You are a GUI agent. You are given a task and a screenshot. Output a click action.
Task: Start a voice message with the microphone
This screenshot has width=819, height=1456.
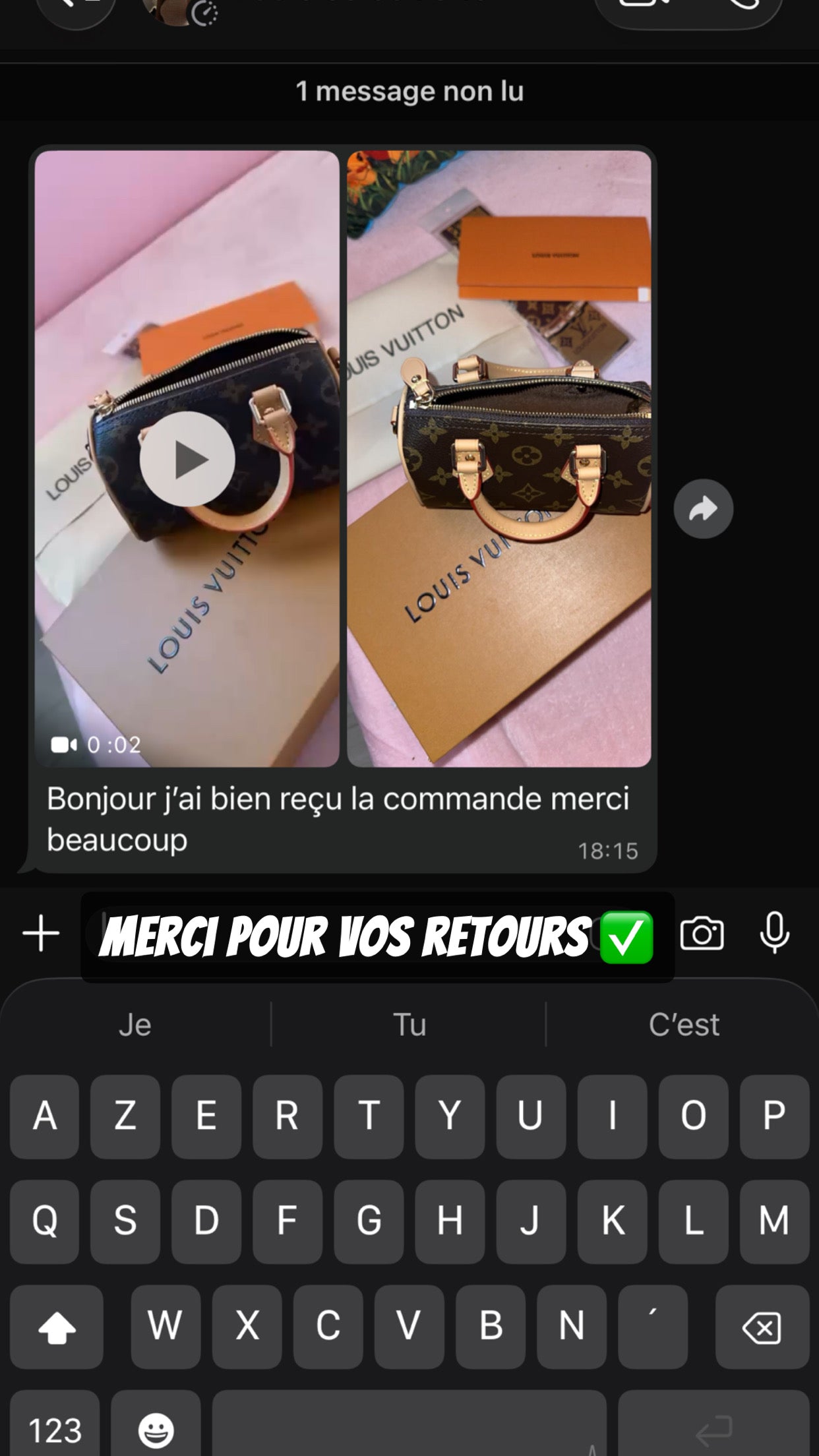774,932
